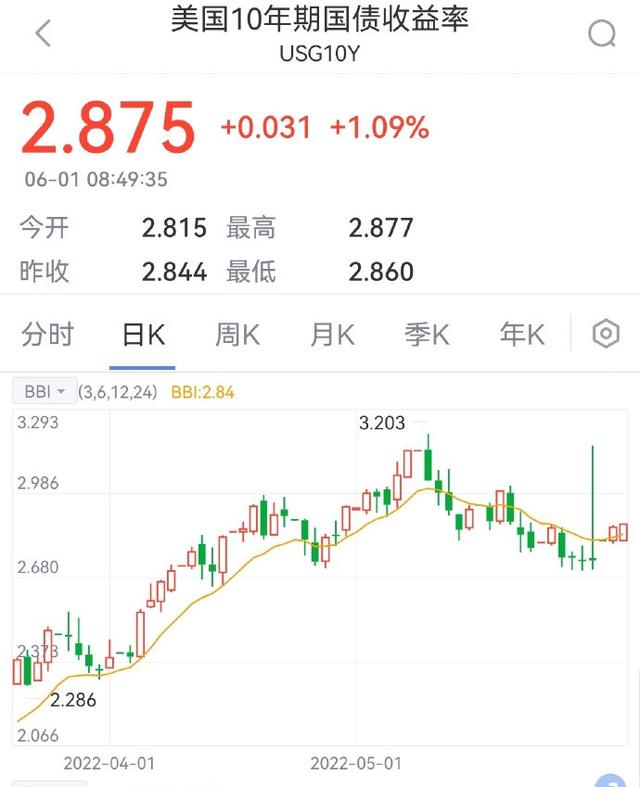Switch to the 年K chart tab
This screenshot has width=640, height=787.
click(x=522, y=335)
